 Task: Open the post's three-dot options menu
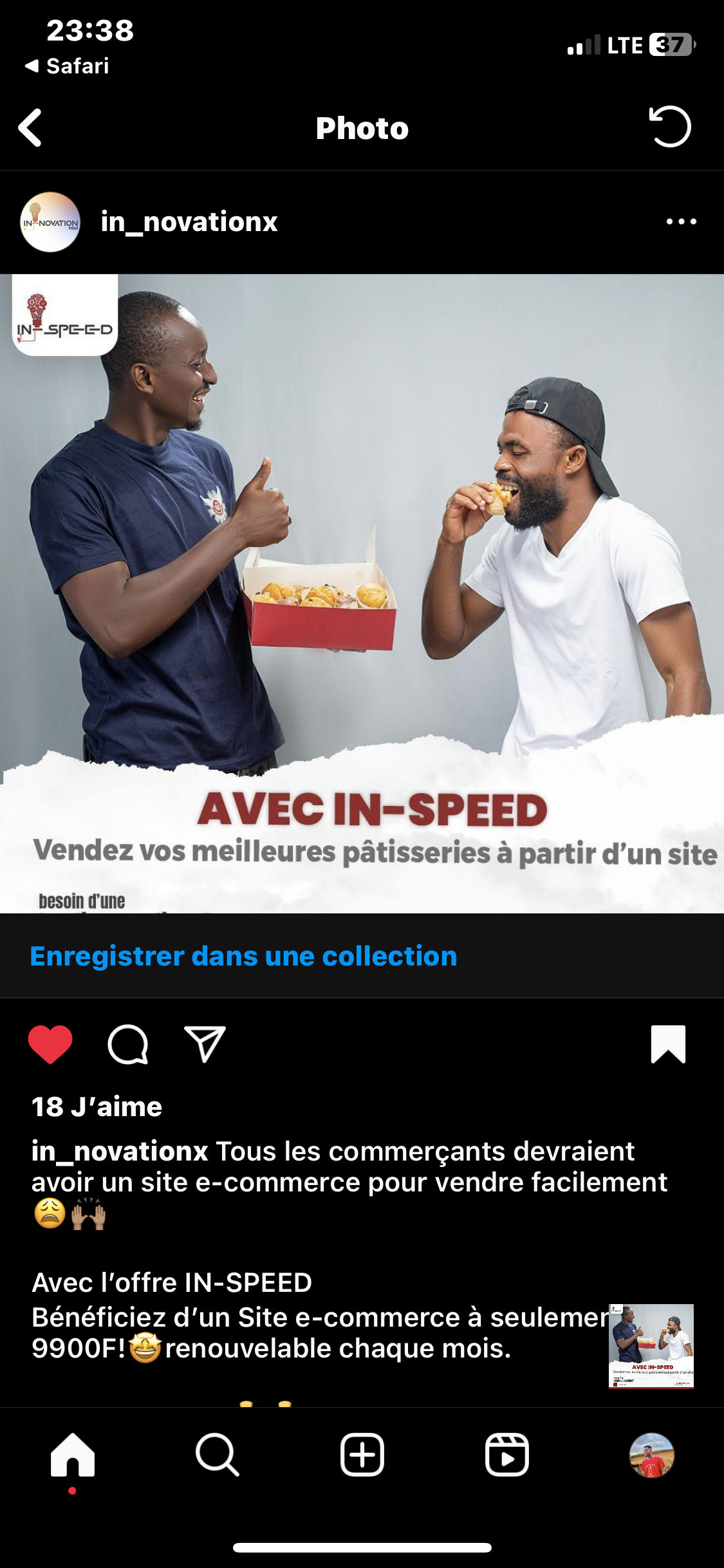[681, 222]
